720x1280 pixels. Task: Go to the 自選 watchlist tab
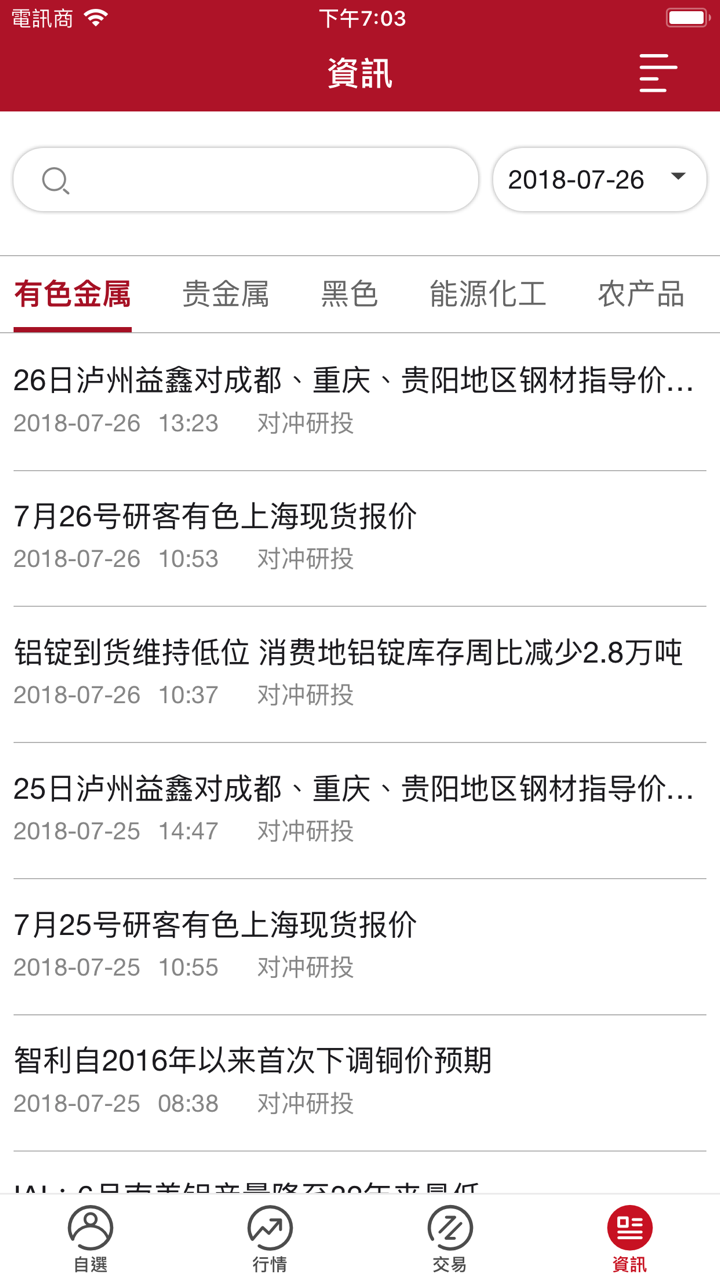click(90, 1238)
